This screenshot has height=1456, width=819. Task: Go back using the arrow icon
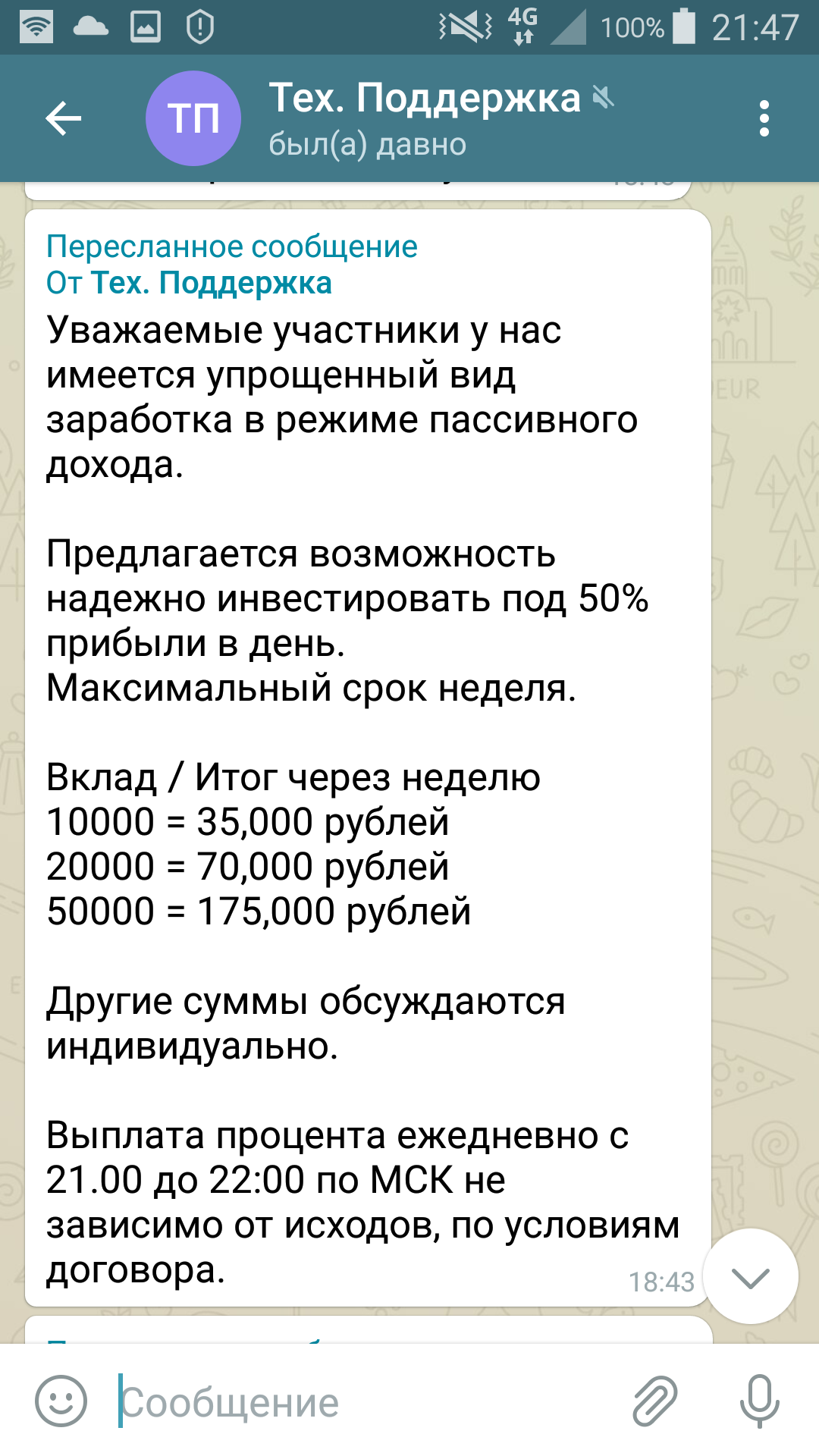pyautogui.click(x=64, y=118)
